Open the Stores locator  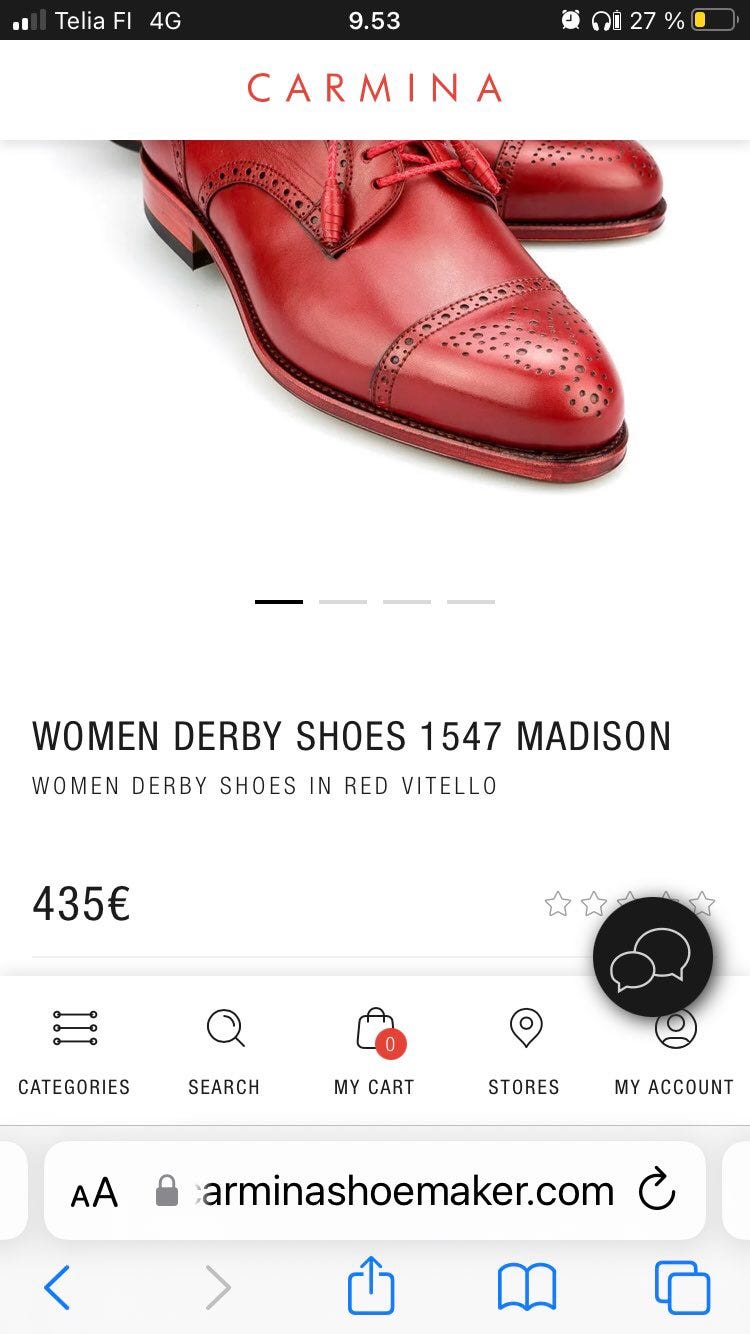pos(524,1050)
